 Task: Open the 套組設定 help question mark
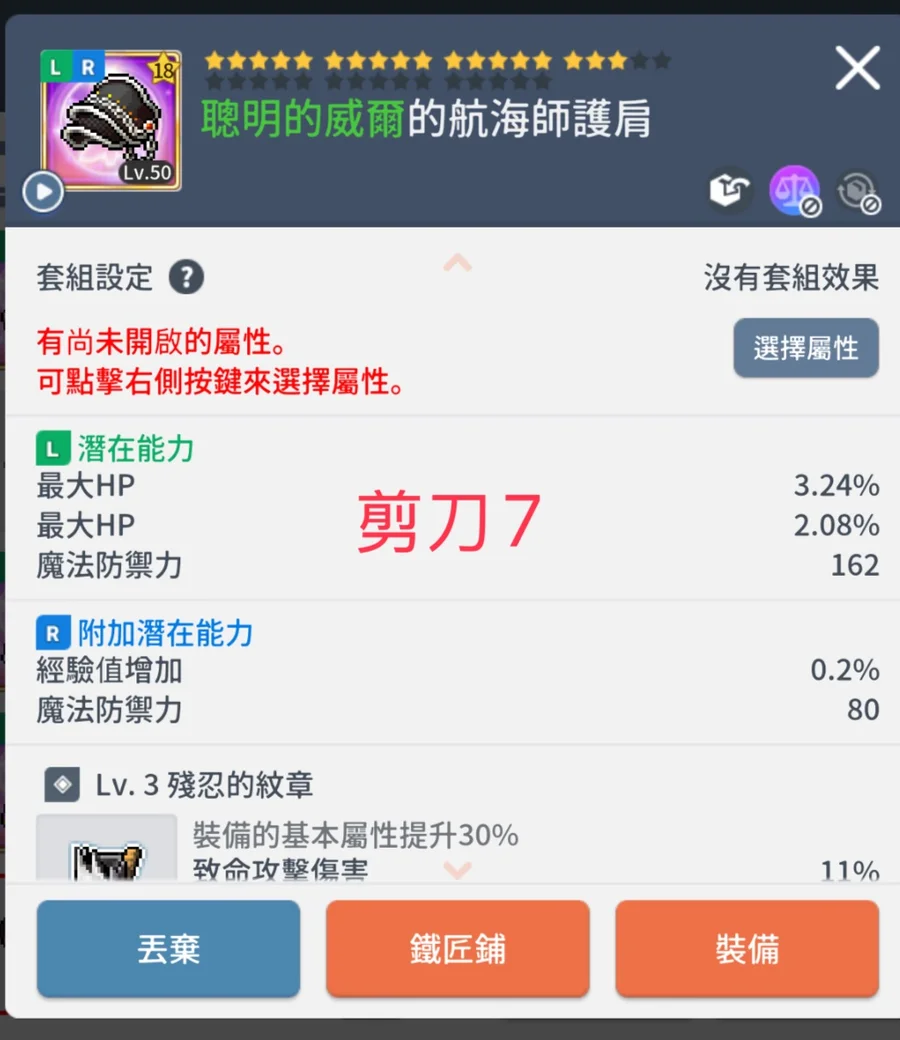(x=186, y=277)
